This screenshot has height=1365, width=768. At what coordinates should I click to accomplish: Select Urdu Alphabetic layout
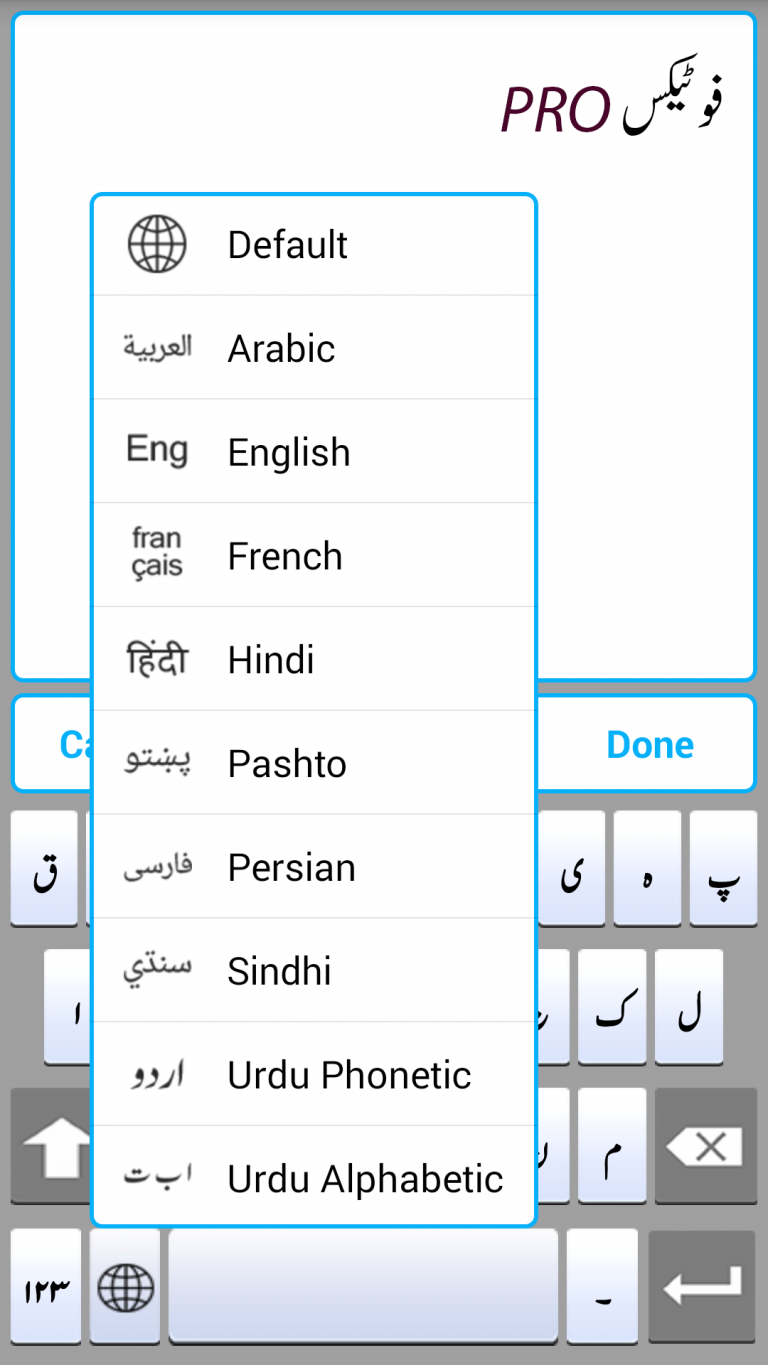(x=314, y=1178)
